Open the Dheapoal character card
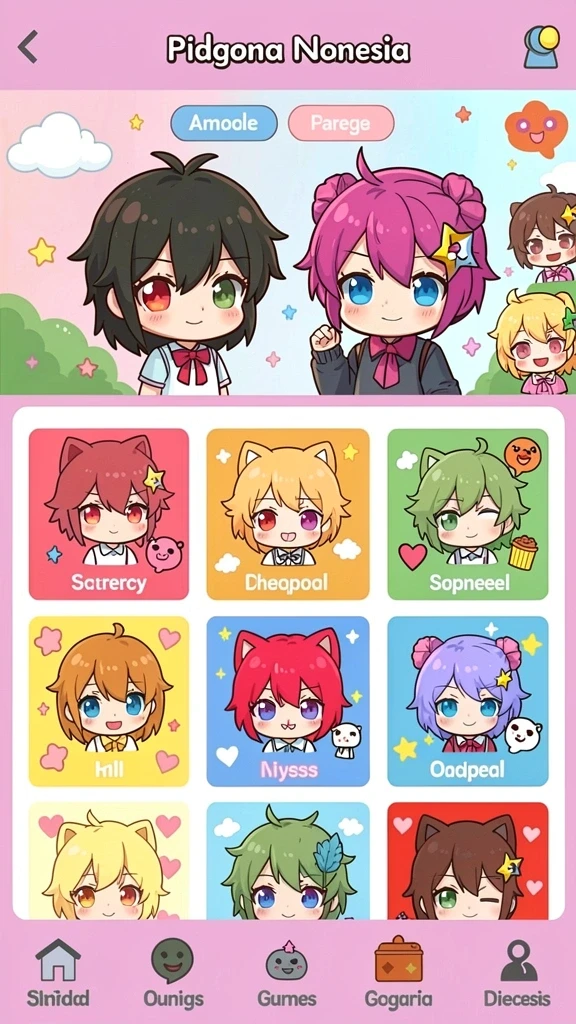The image size is (576, 1024). [287, 514]
